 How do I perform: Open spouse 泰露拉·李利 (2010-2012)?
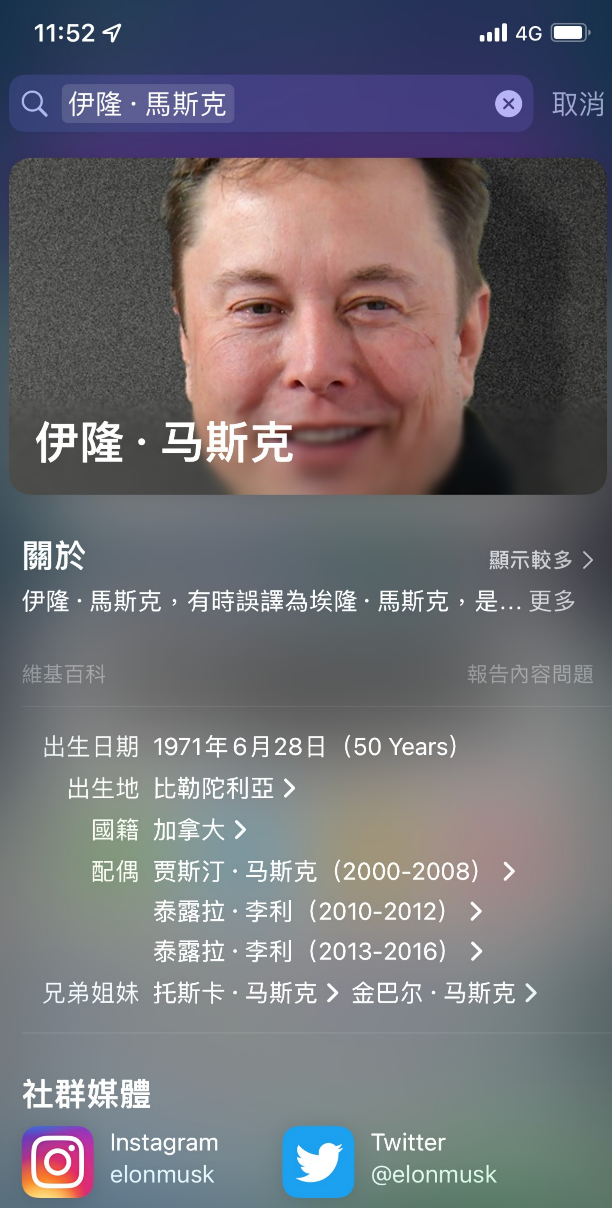click(317, 911)
